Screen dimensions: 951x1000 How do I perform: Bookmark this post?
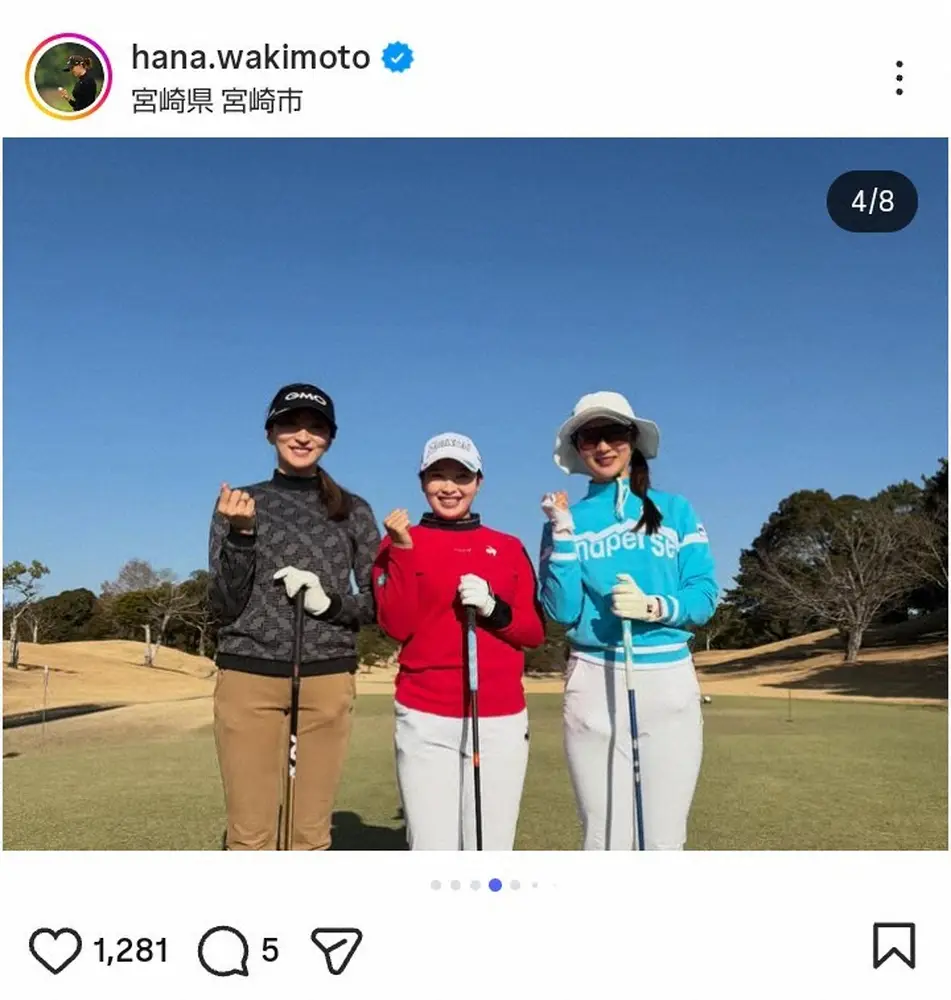pyautogui.click(x=893, y=946)
